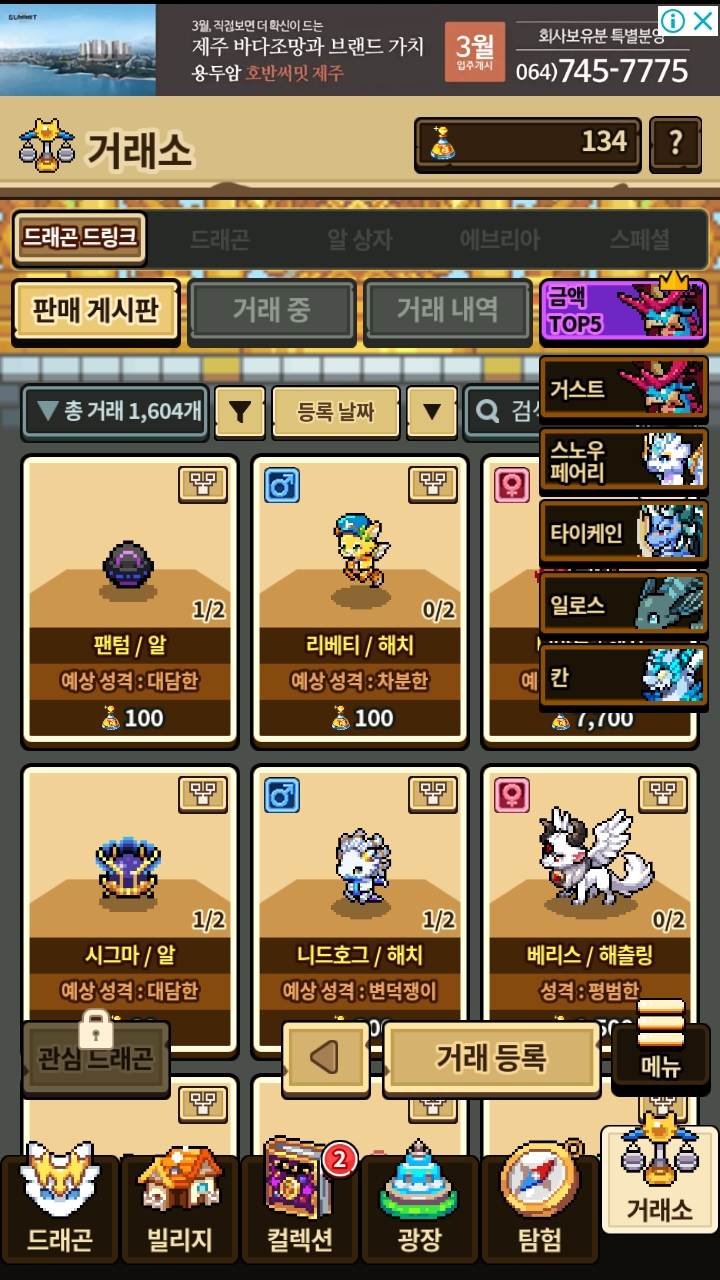Go to the previous page arrow
720x1280 pixels.
tap(326, 1057)
